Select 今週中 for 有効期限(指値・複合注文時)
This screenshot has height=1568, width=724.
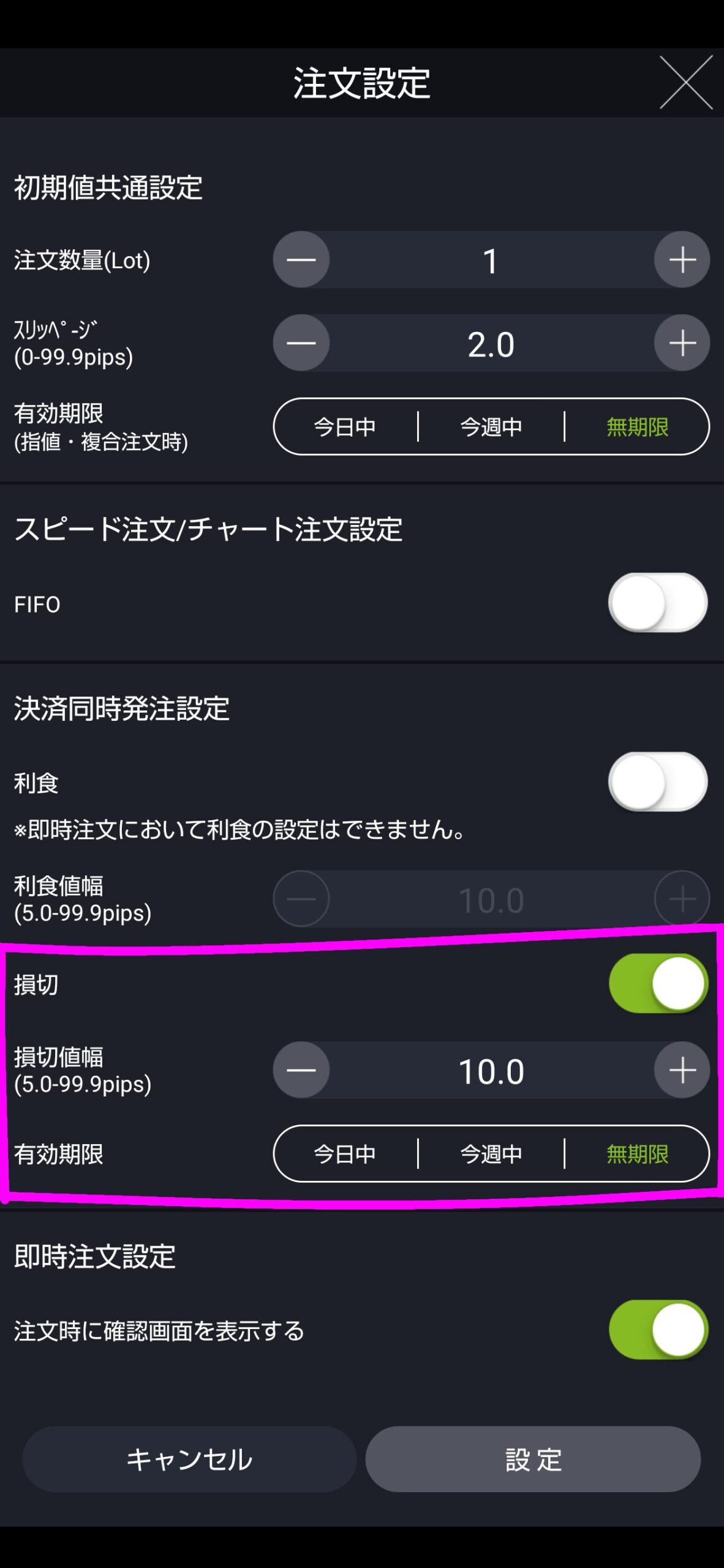click(x=491, y=427)
